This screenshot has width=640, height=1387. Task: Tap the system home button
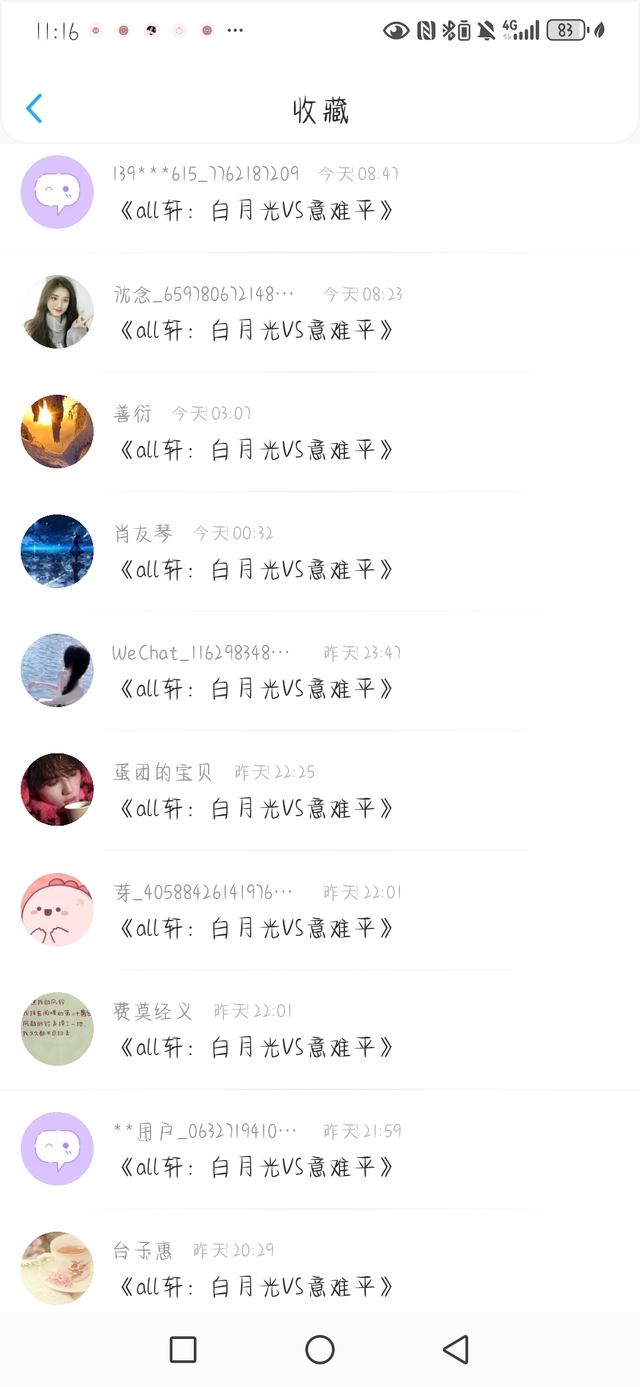click(320, 1350)
